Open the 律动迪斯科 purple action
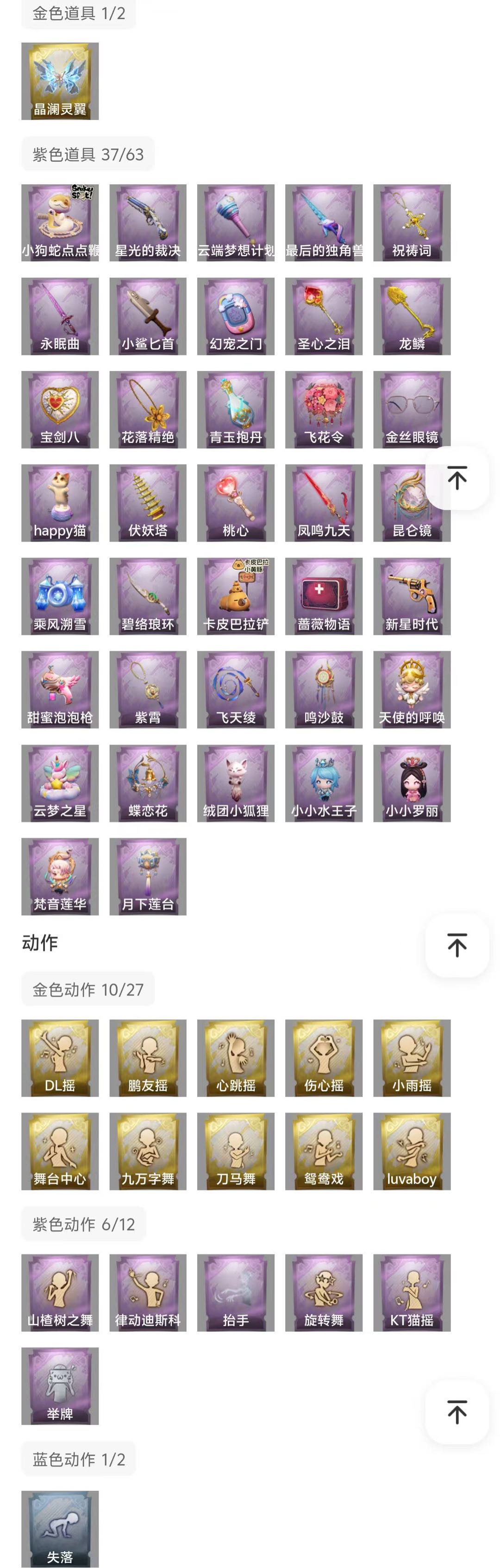 [148, 1292]
